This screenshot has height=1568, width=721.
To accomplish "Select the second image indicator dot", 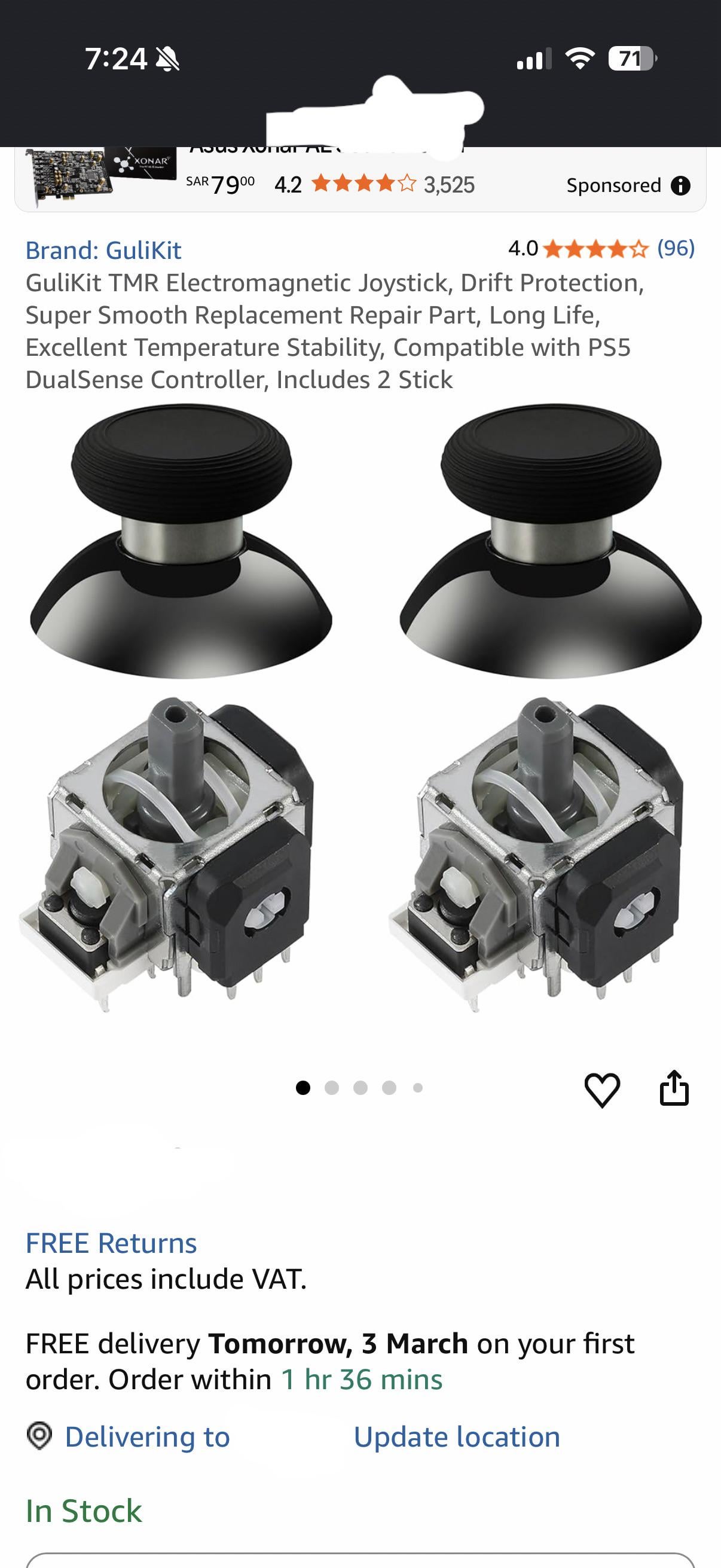I will pos(332,1088).
